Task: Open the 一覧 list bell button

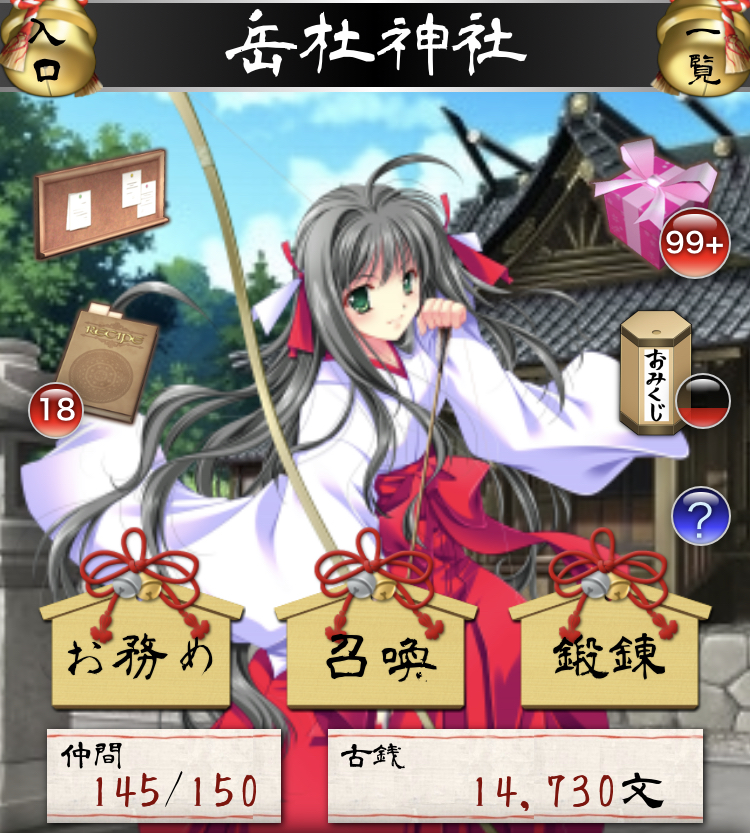Action: click(706, 47)
